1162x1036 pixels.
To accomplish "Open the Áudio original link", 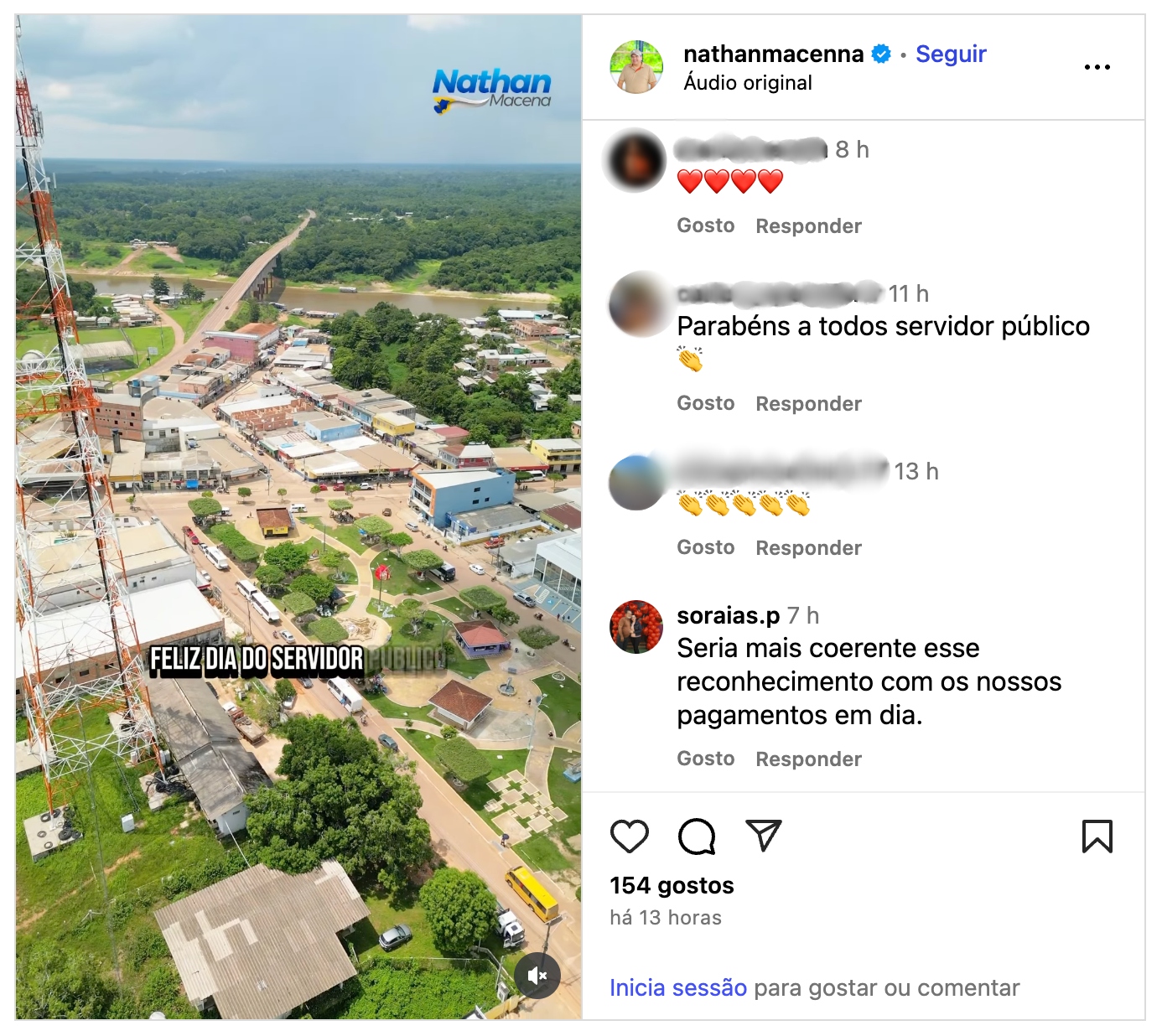I will point(747,82).
